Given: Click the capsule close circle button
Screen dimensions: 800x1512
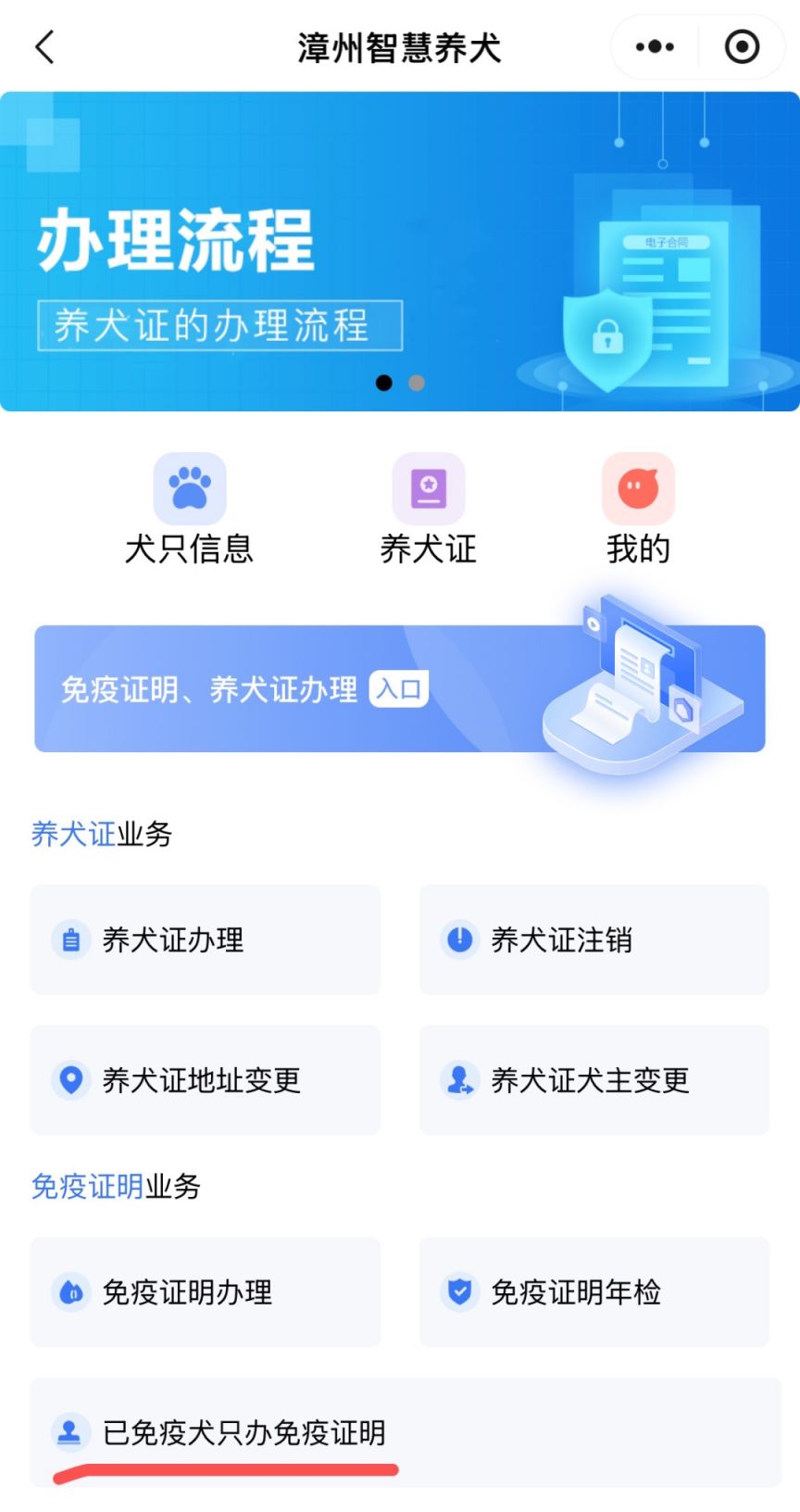Looking at the screenshot, I should click(x=741, y=46).
